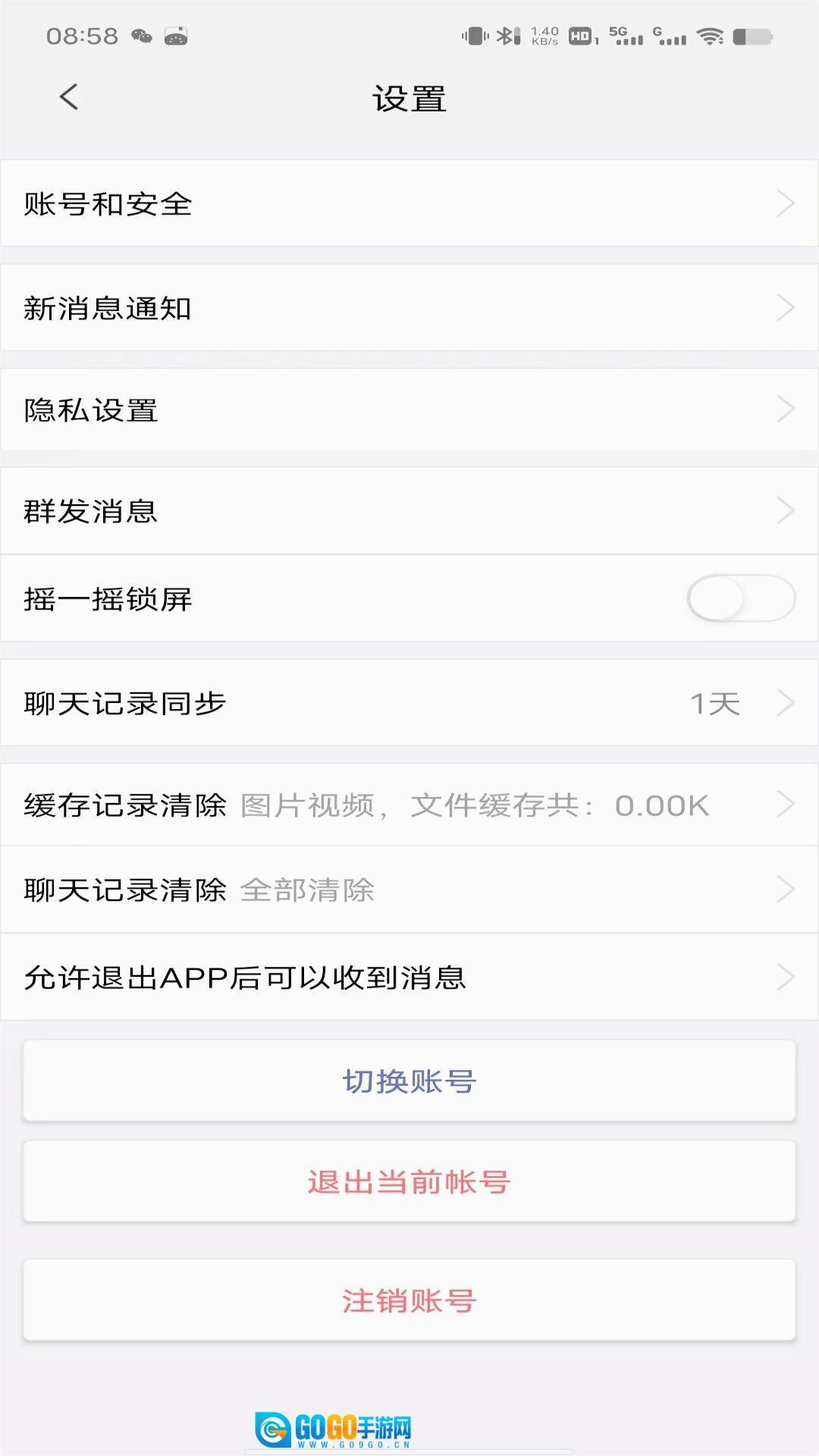Screen dimensions: 819x1456
Task: Open 隐私设置
Action: [409, 410]
